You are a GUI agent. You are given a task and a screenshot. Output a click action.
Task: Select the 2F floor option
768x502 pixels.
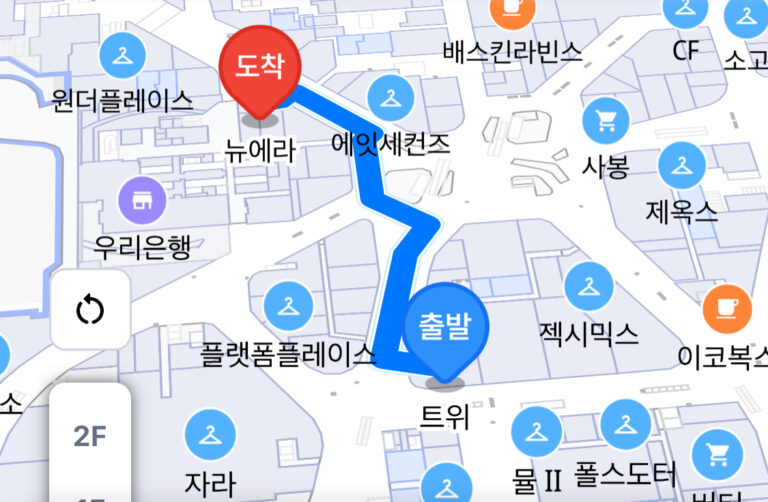pyautogui.click(x=90, y=436)
